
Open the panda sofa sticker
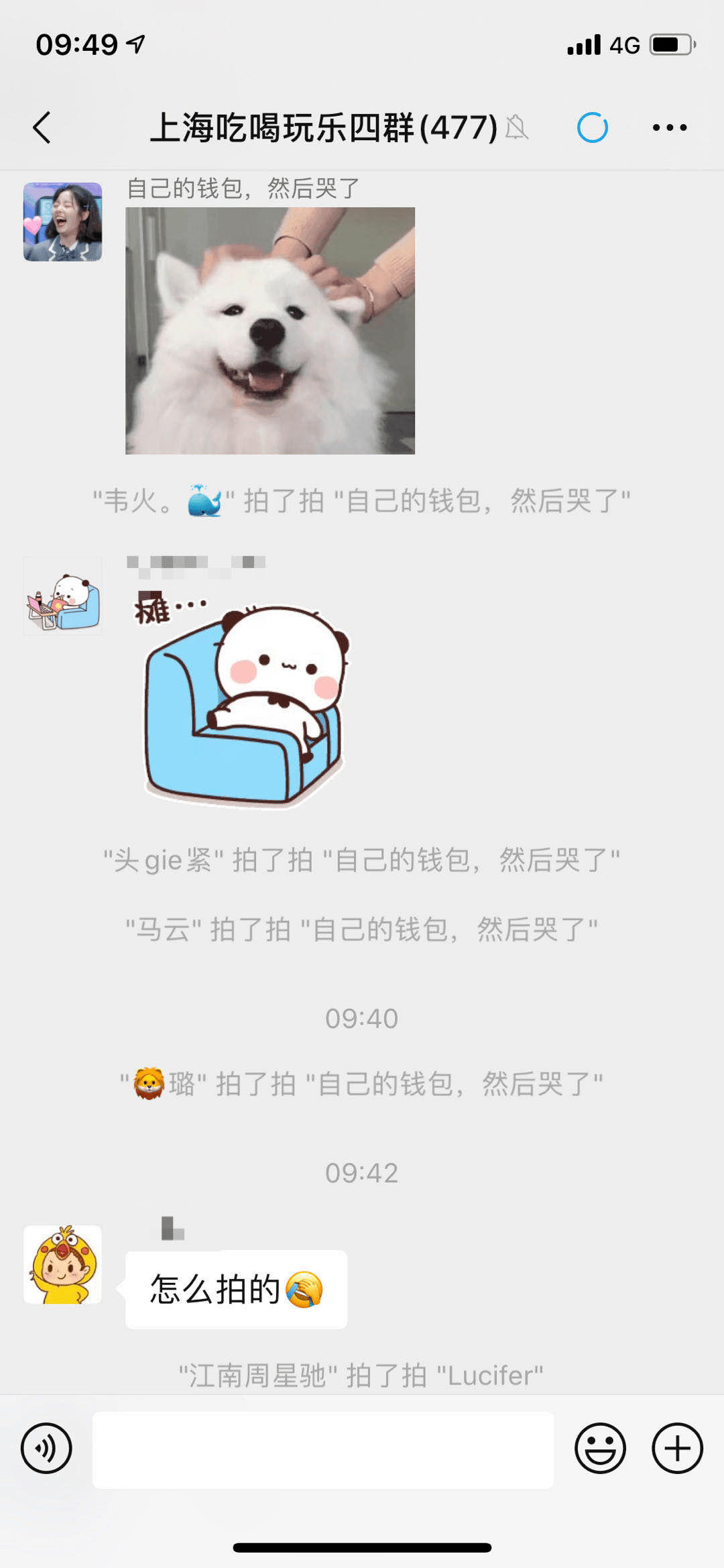[x=241, y=704]
